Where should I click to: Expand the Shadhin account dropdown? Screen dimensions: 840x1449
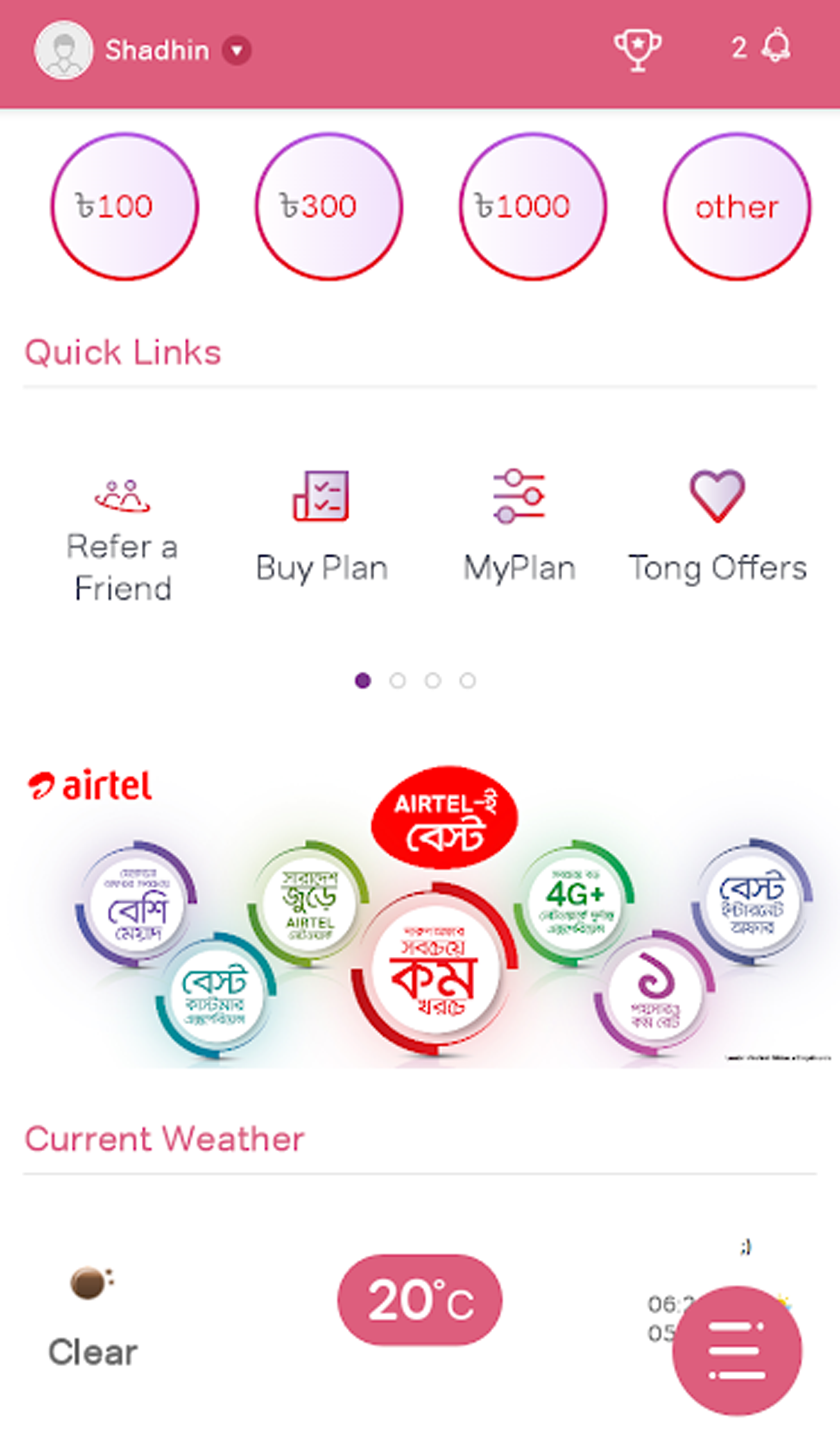coord(236,51)
